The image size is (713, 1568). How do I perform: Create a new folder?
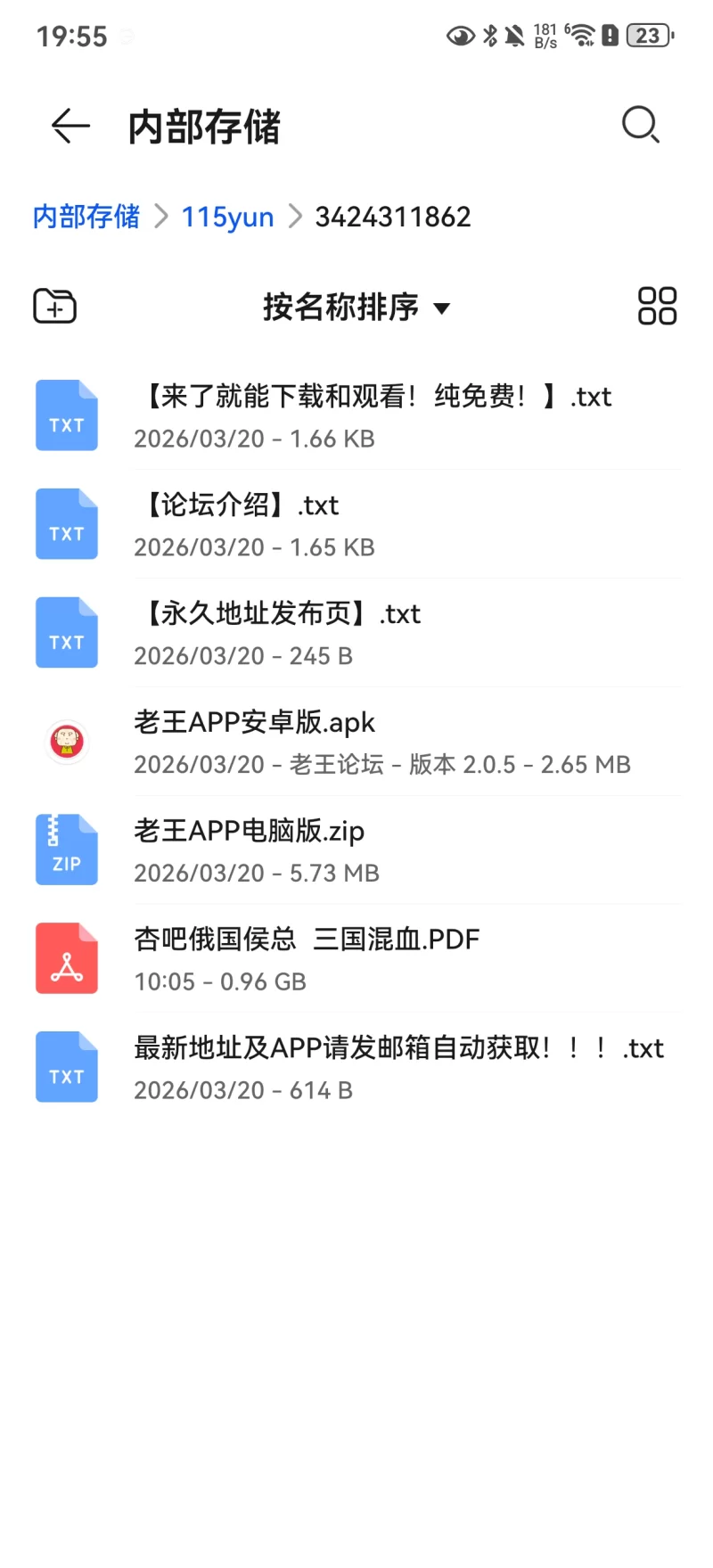click(55, 307)
